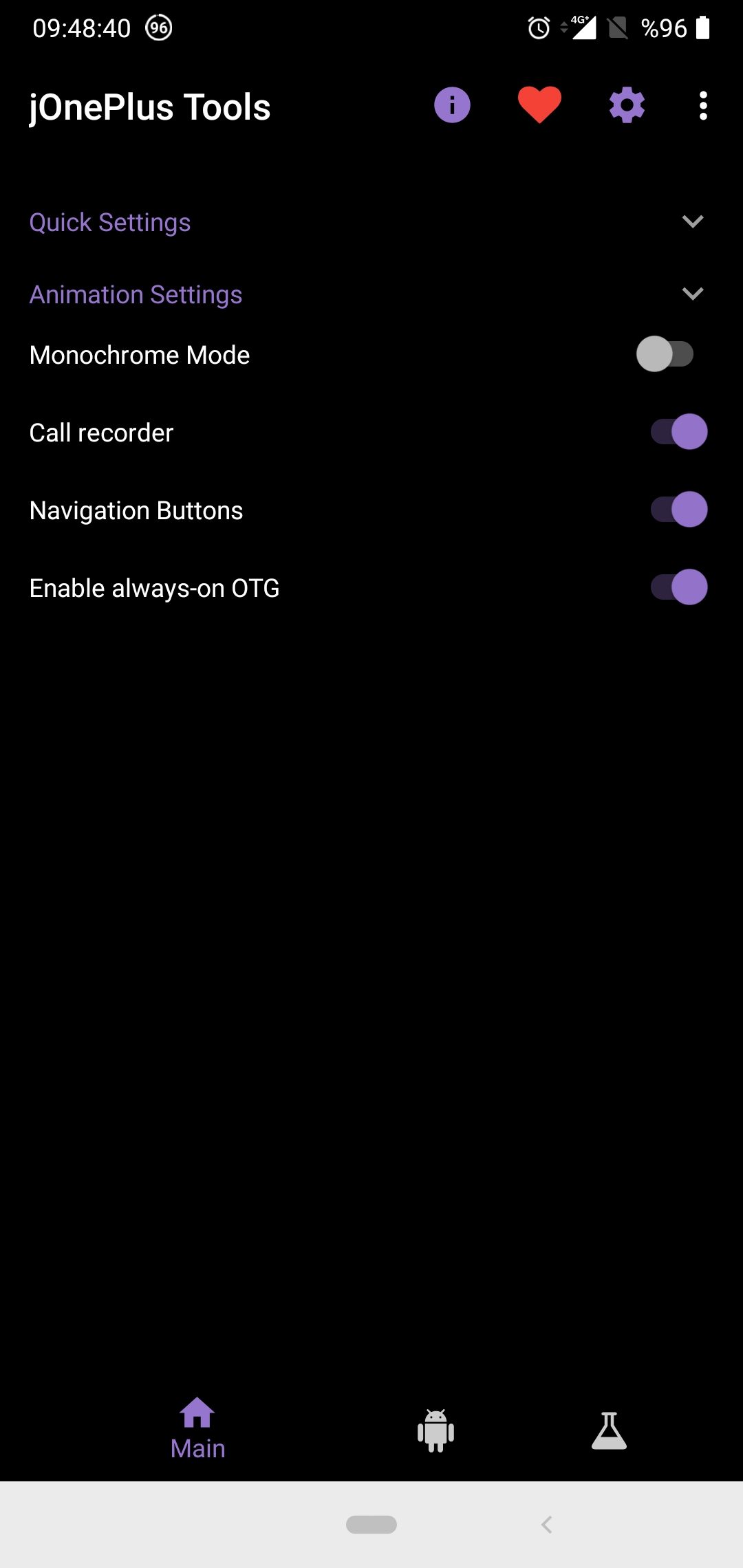Tap the red heart icon

click(539, 105)
